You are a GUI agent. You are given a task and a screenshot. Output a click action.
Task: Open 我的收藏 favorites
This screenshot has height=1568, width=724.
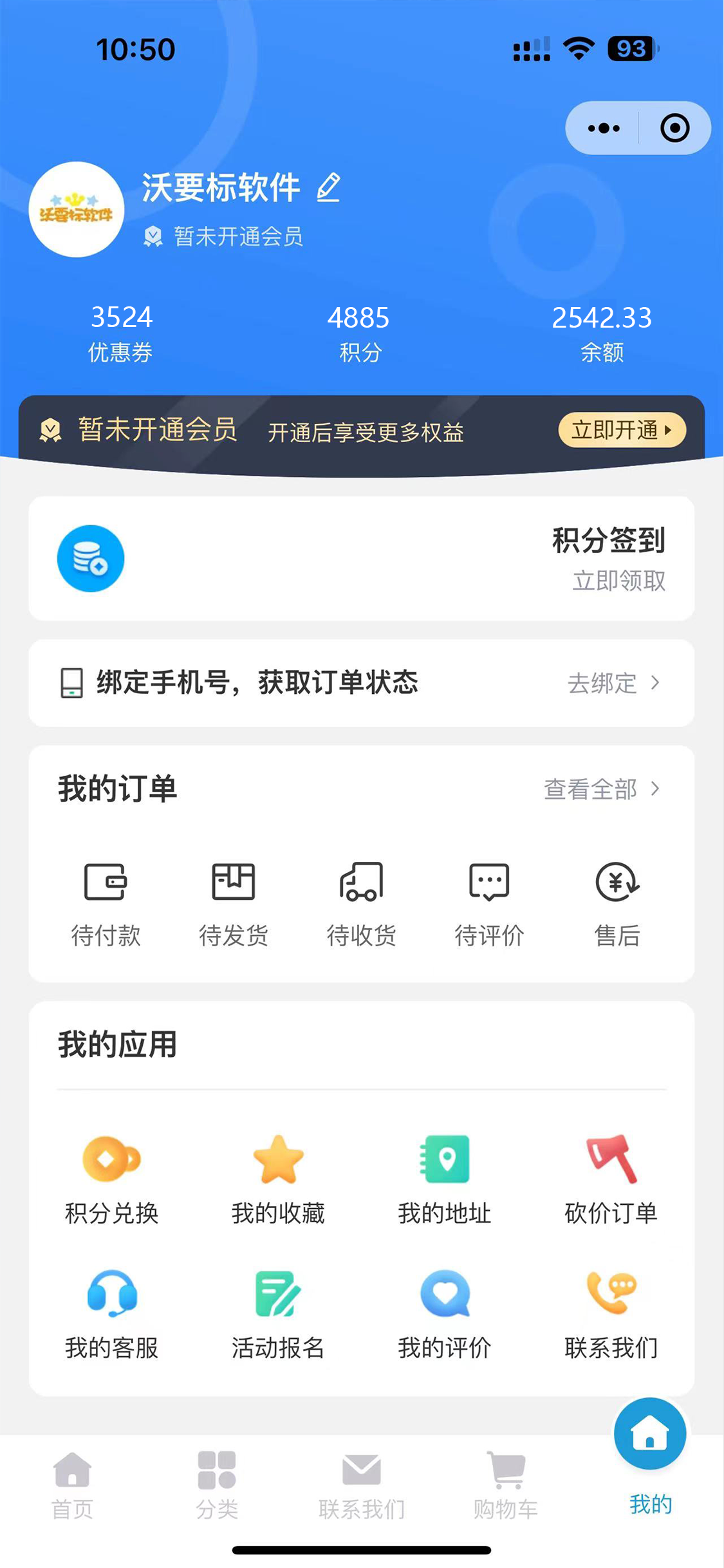click(278, 1181)
